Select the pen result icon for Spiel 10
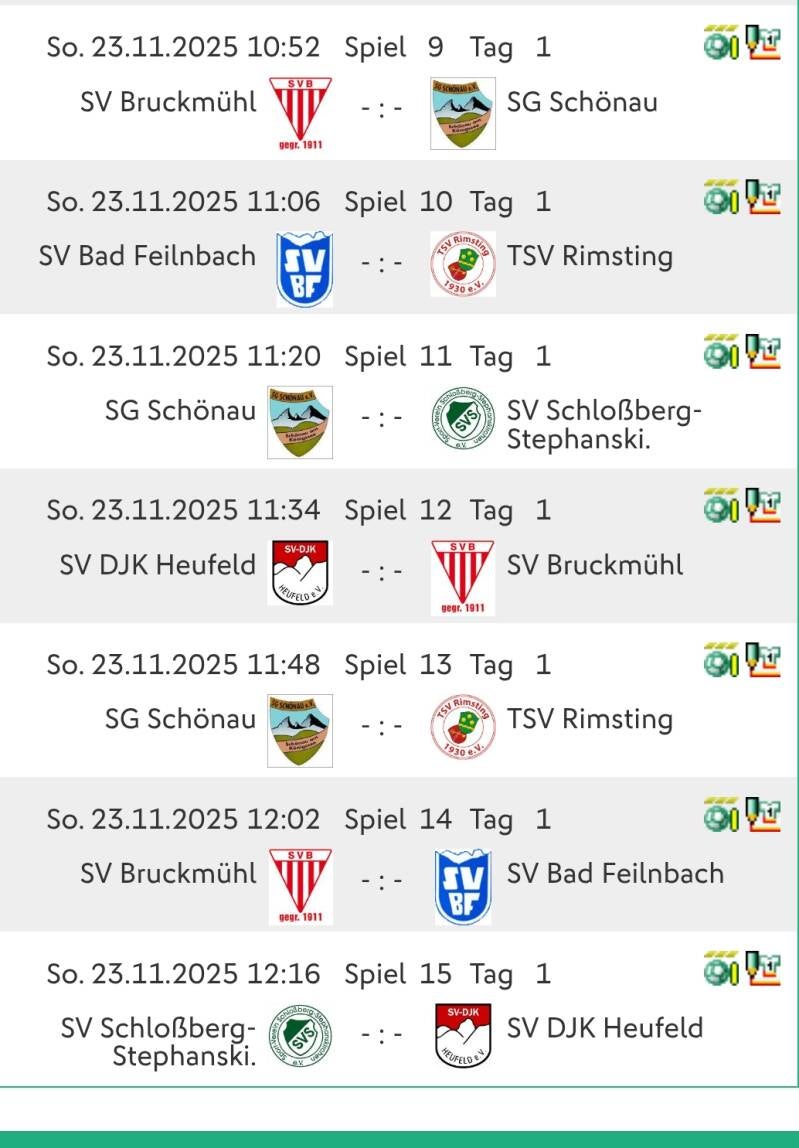The width and height of the screenshot is (799, 1148). tap(763, 197)
